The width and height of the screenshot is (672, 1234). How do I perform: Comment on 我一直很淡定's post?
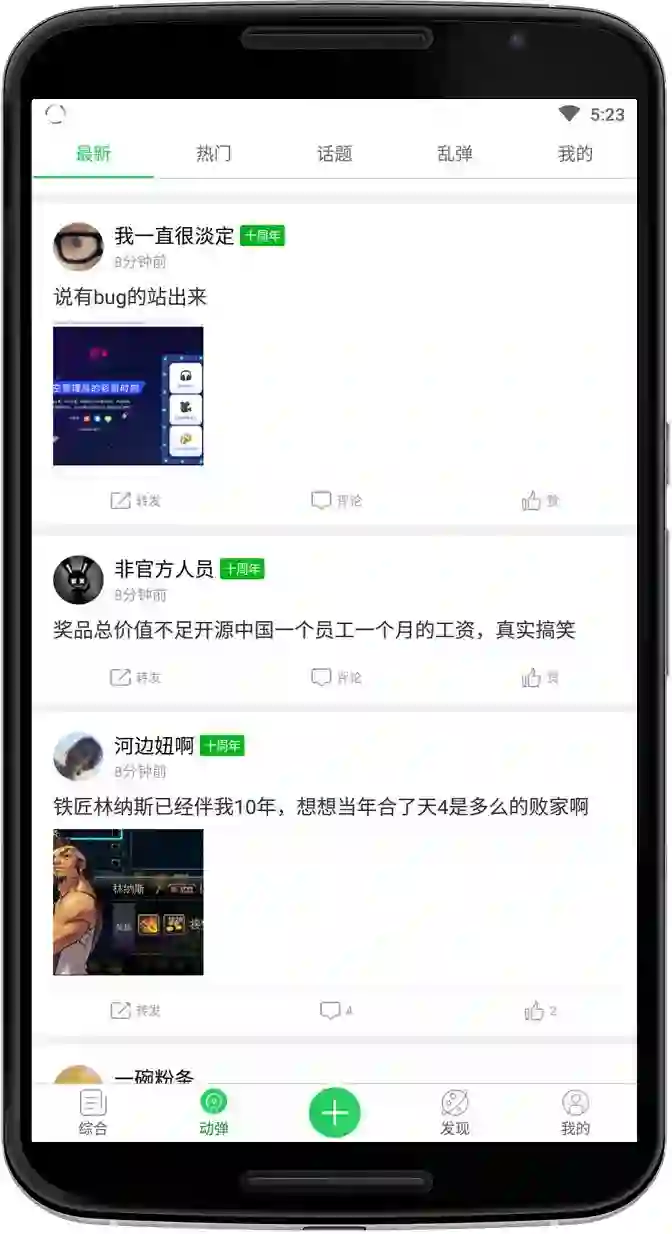(x=336, y=501)
